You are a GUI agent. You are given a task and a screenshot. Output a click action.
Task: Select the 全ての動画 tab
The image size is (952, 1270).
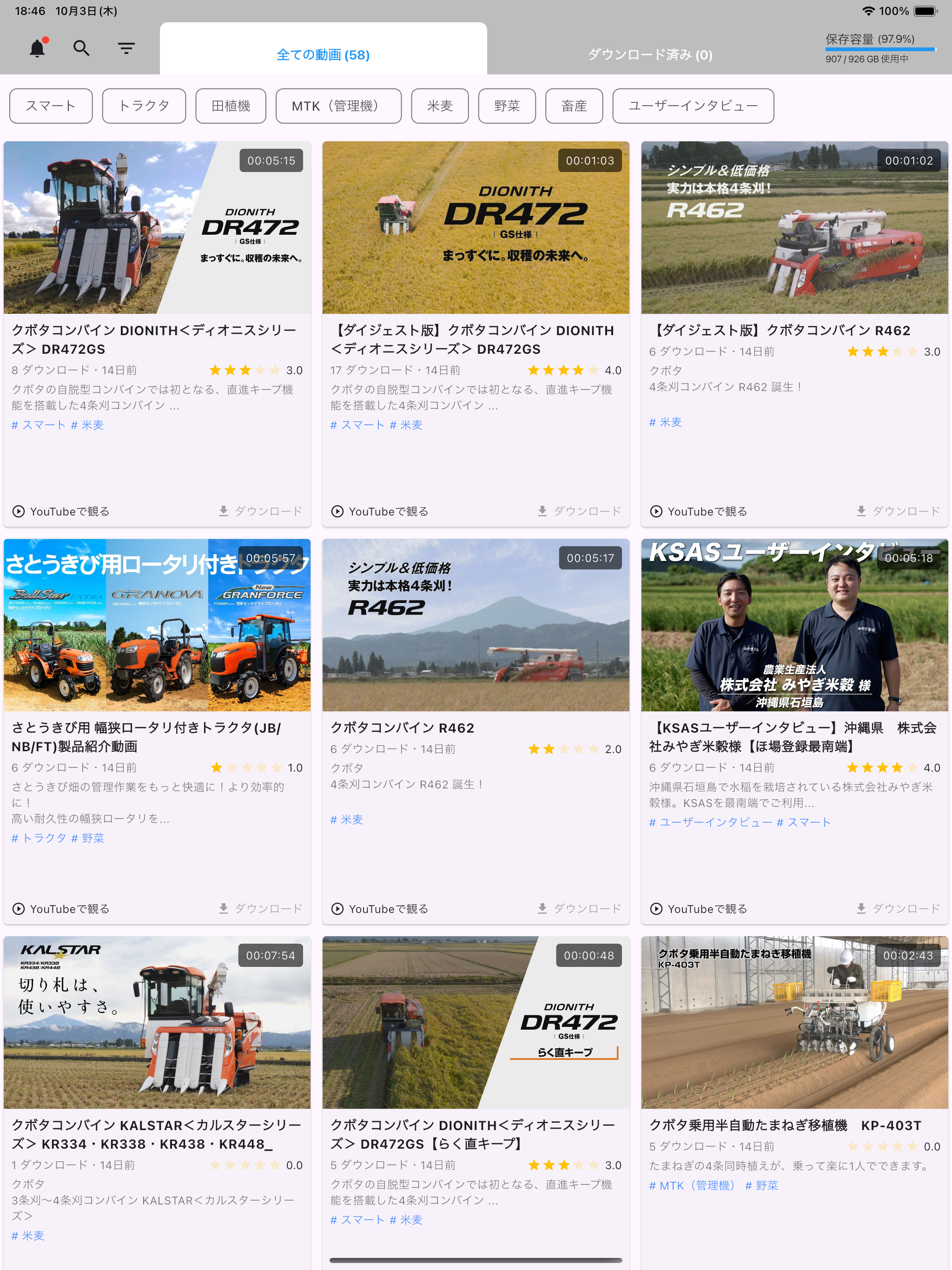tap(323, 55)
